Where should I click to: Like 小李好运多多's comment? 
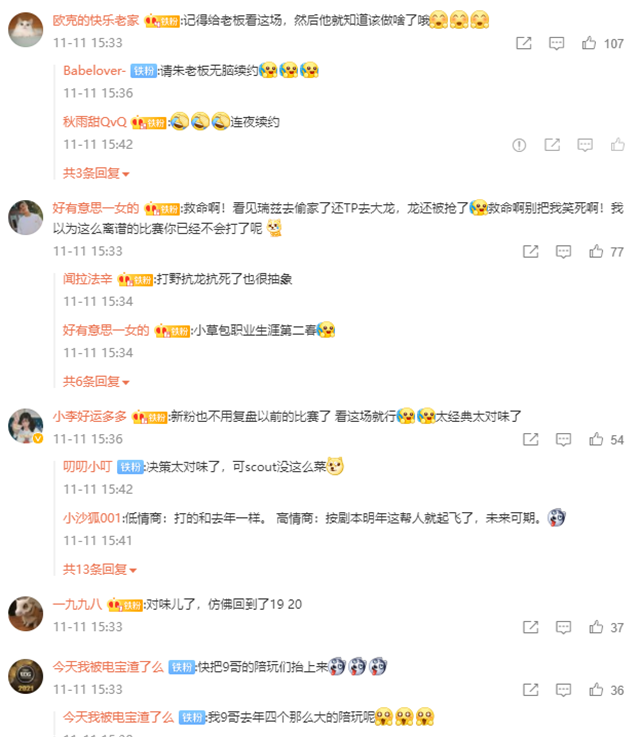596,439
